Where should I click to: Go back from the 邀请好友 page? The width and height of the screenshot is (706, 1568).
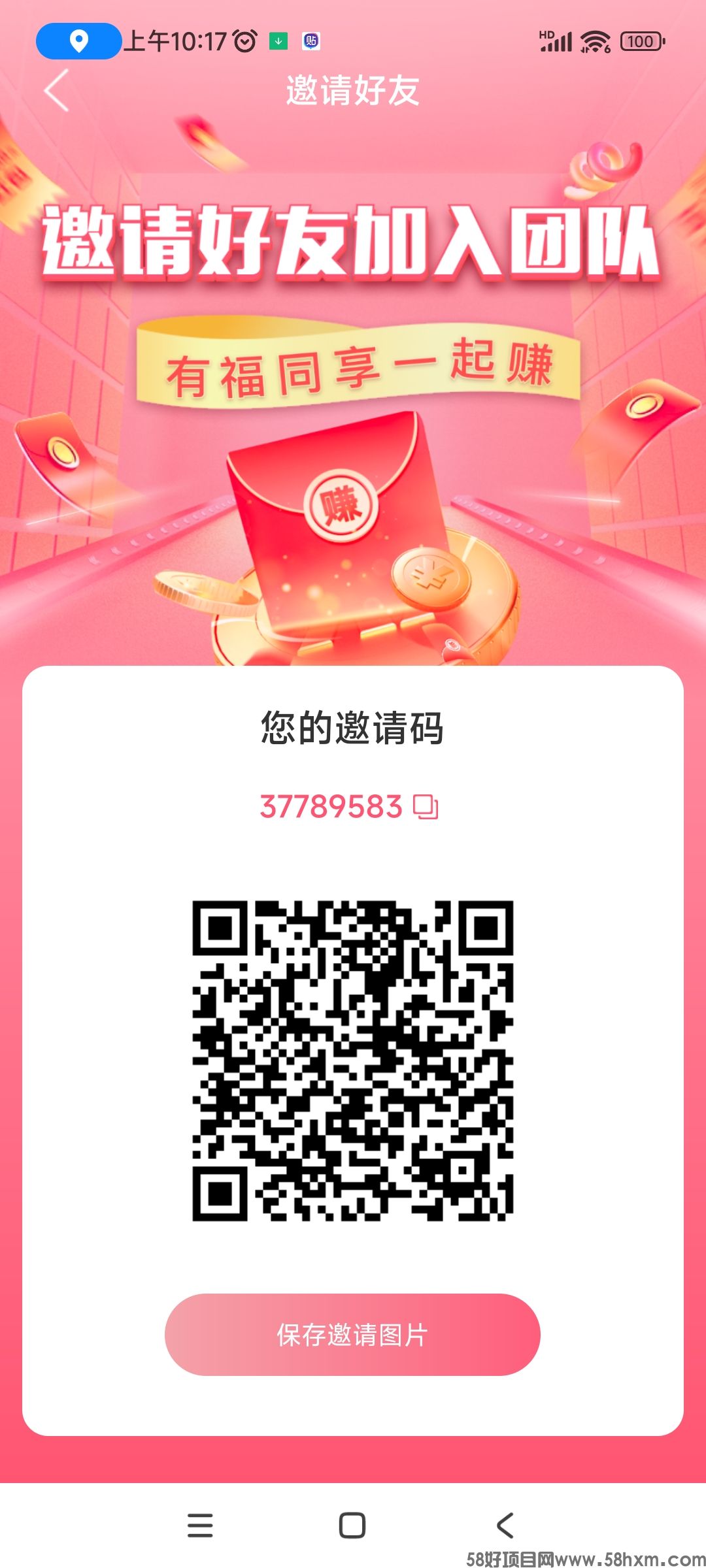[x=58, y=90]
